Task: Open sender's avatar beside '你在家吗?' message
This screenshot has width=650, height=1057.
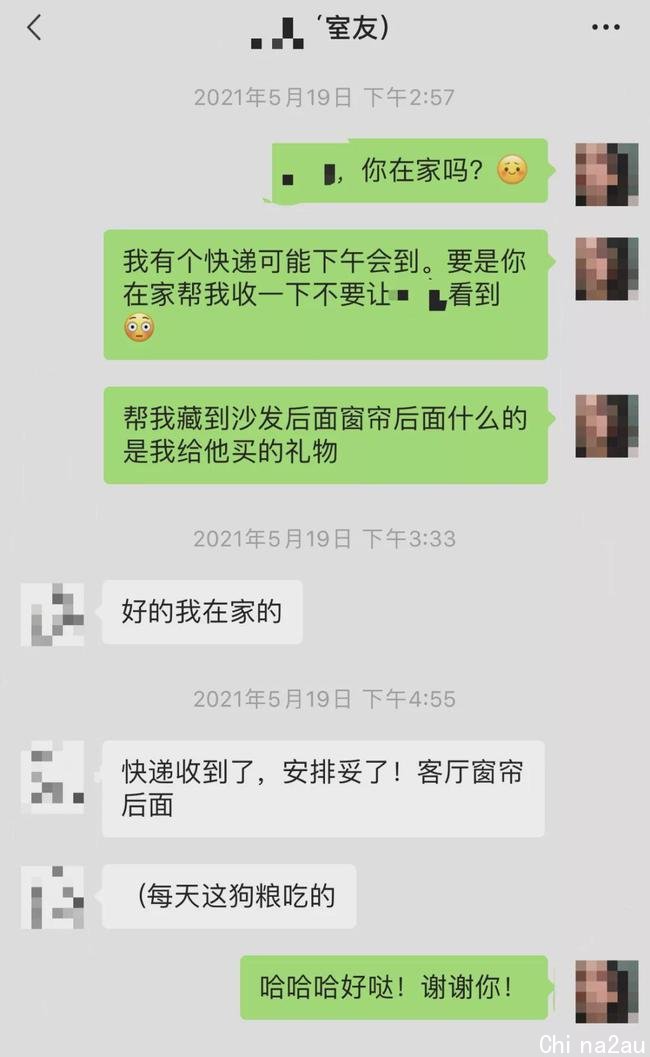Action: (x=606, y=174)
